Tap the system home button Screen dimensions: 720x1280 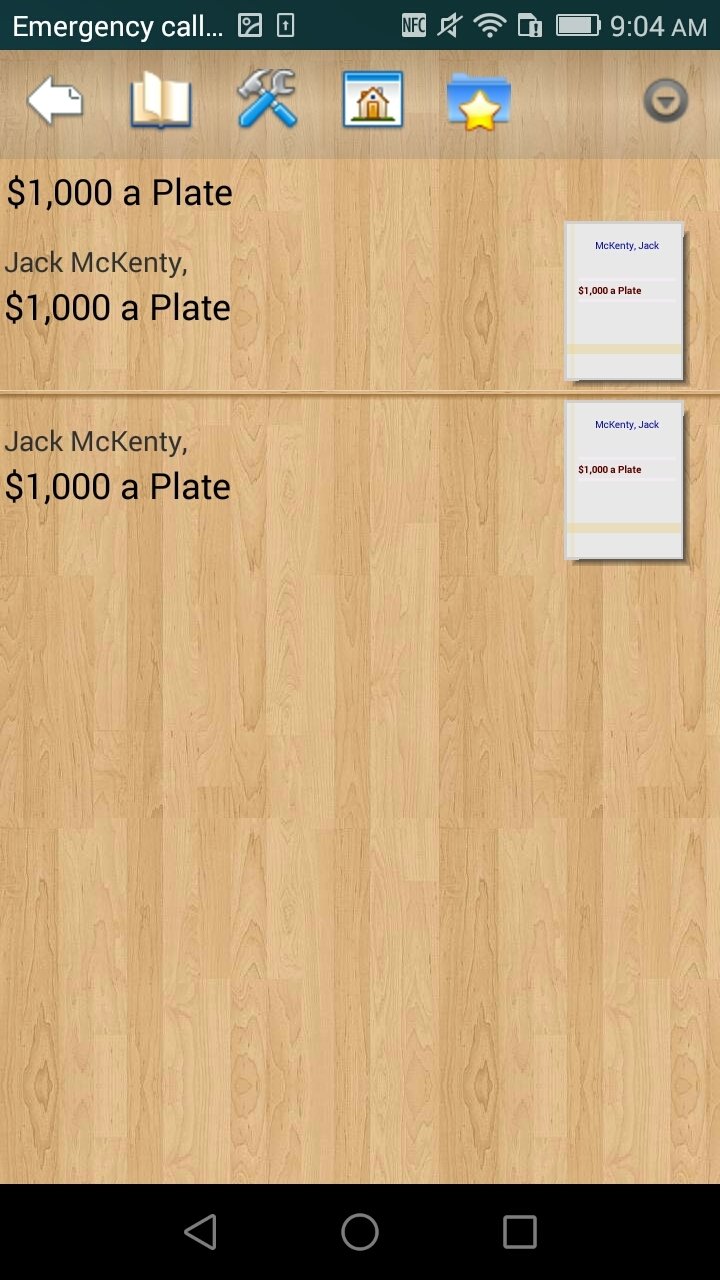pos(360,1232)
